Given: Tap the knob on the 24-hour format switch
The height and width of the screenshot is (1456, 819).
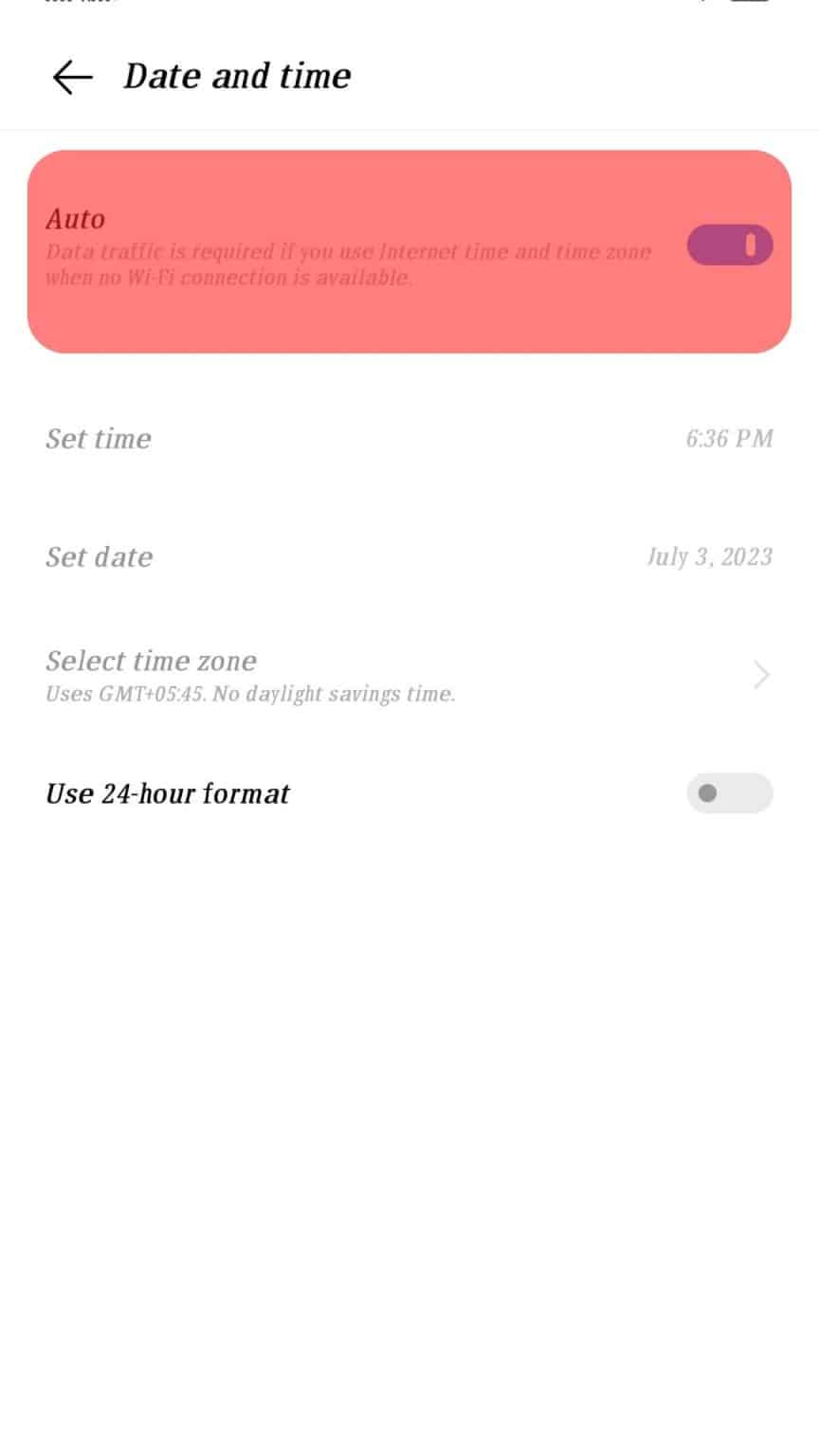Looking at the screenshot, I should [705, 793].
